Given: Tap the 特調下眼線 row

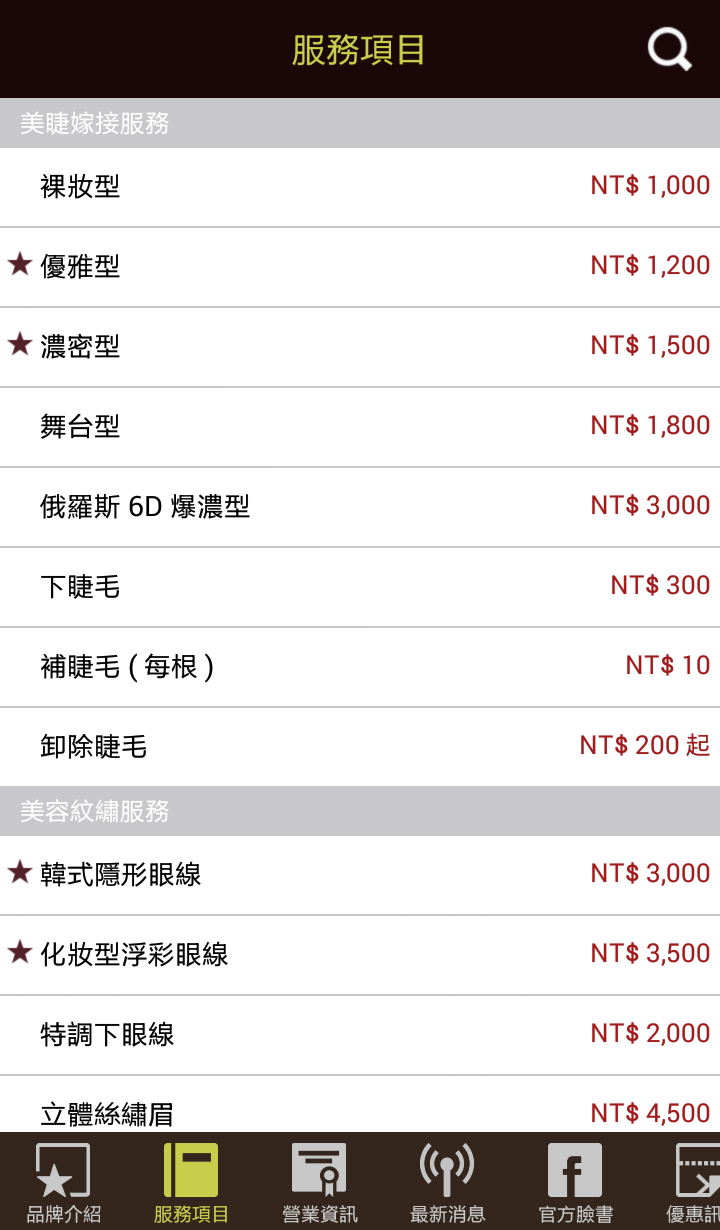Looking at the screenshot, I should click(360, 1035).
